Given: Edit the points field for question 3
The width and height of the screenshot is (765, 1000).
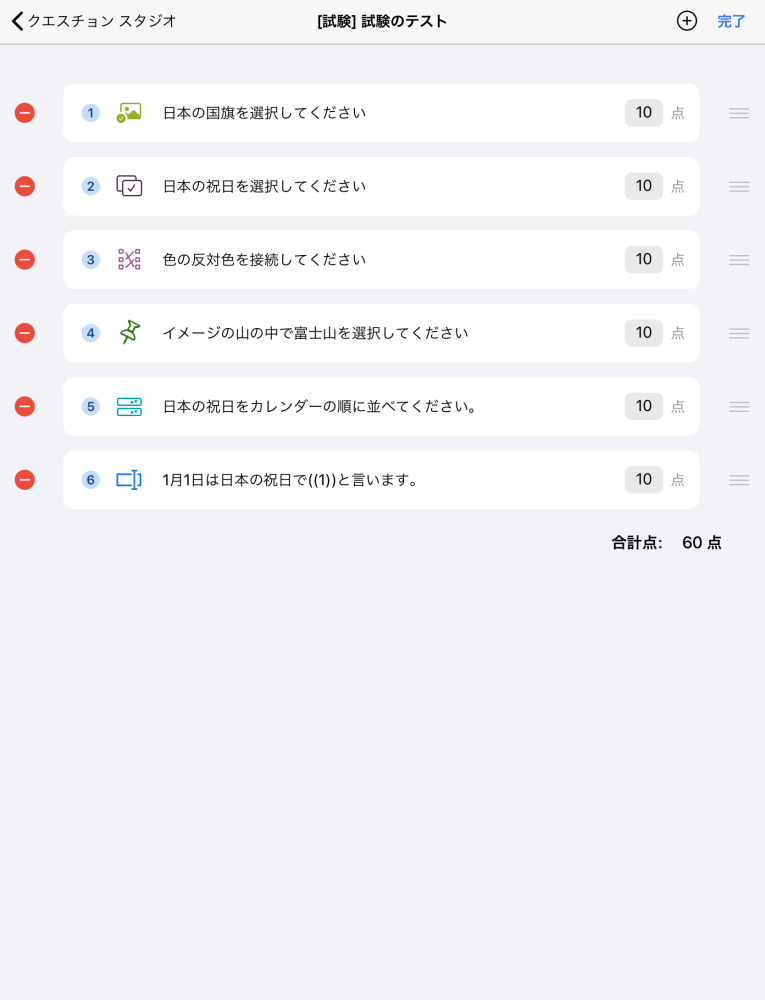Looking at the screenshot, I should 643,260.
